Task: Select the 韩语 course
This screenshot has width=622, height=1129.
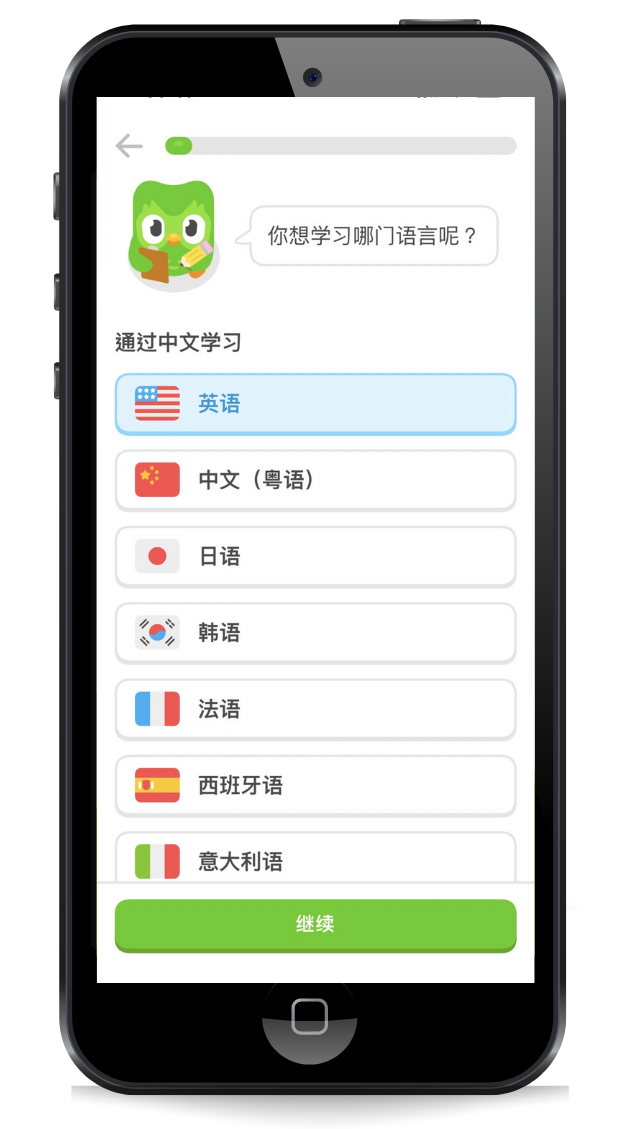Action: tap(315, 633)
